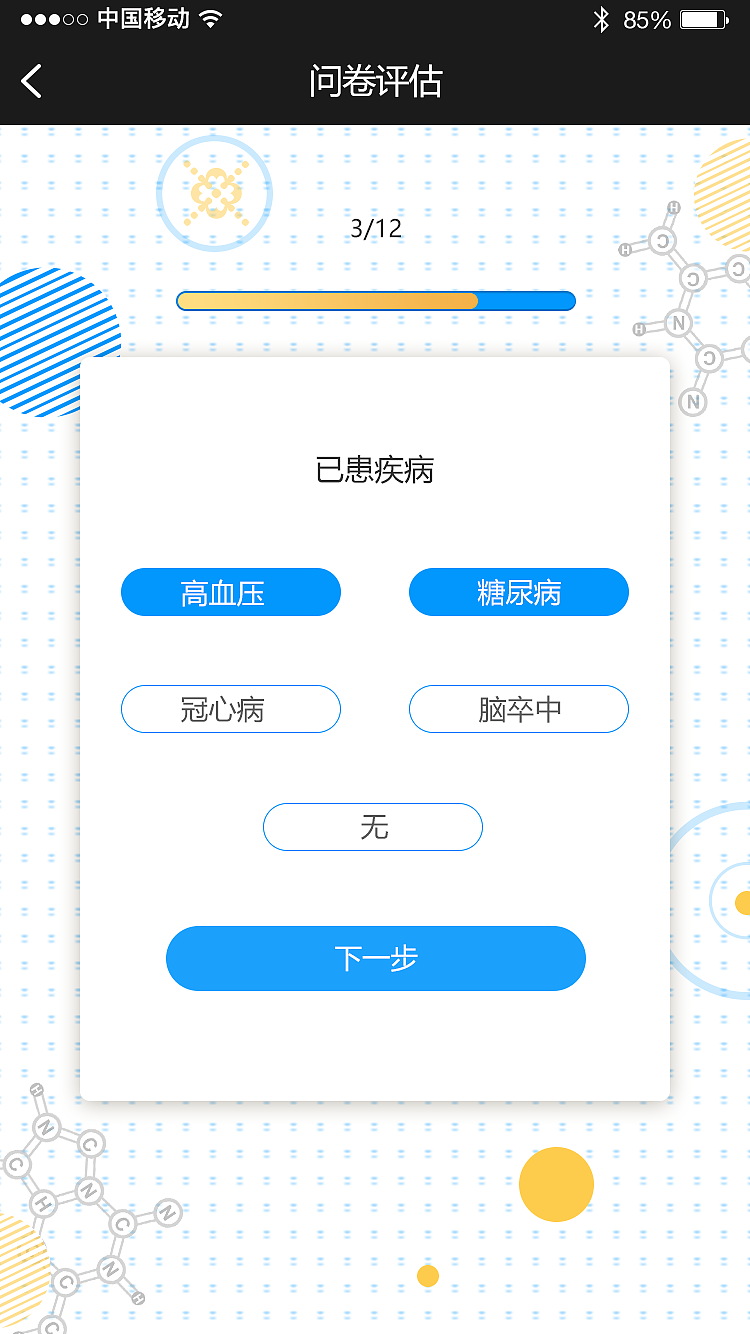
Task: Select the 脑卒中 option
Action: point(518,709)
